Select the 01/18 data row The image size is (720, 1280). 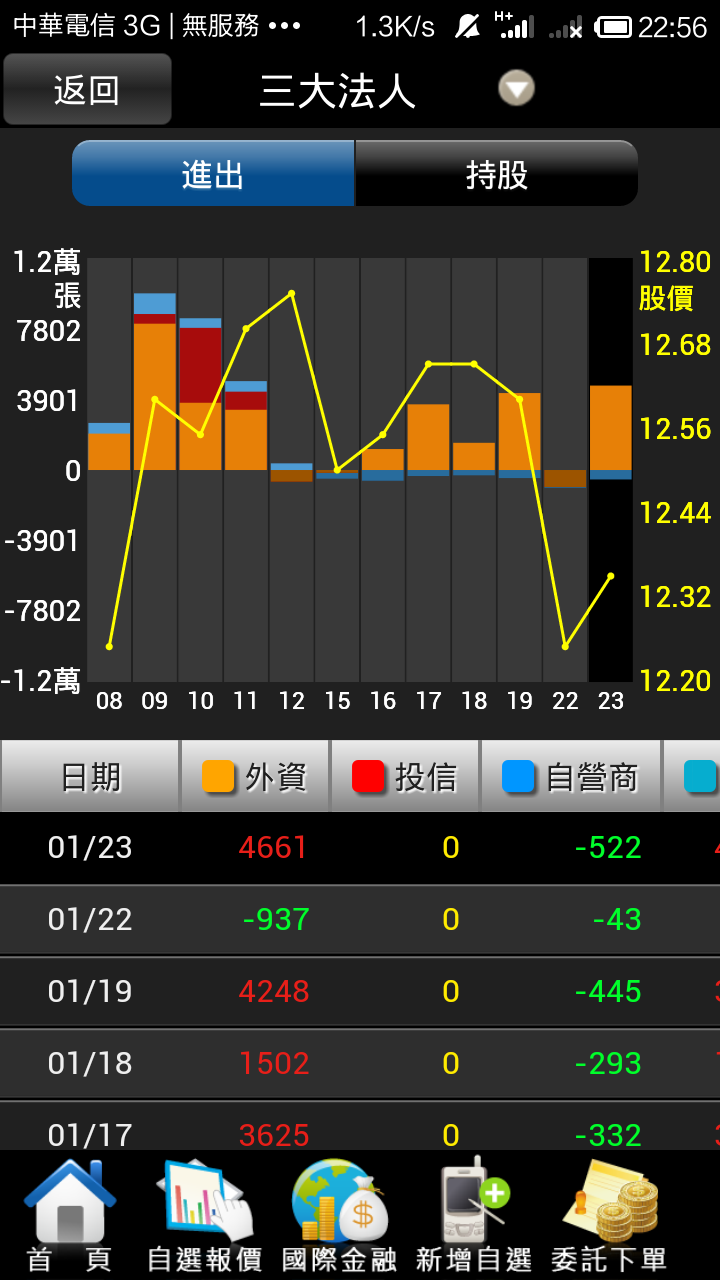[x=360, y=1064]
